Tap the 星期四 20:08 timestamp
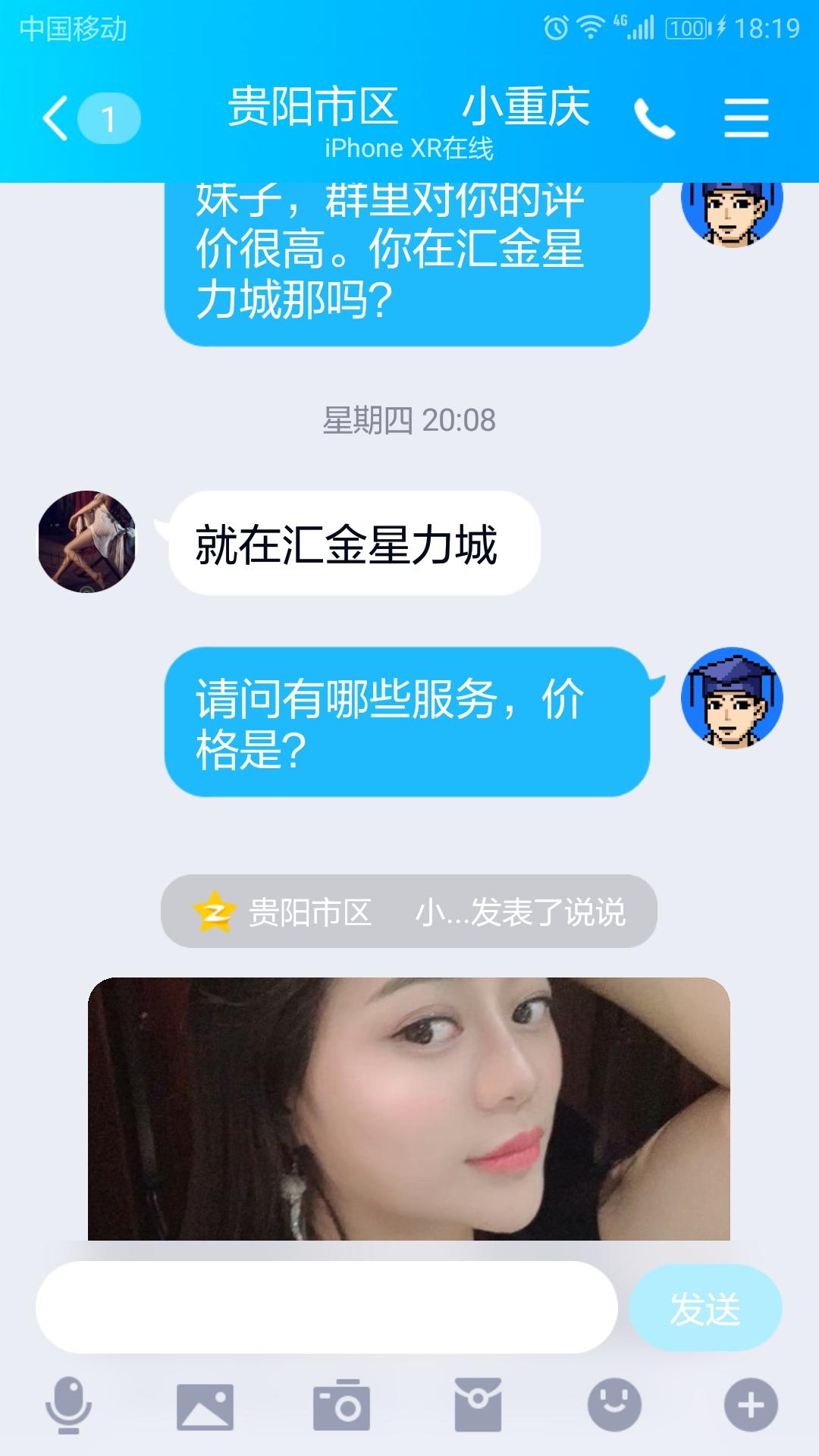The image size is (819, 1456). [409, 419]
